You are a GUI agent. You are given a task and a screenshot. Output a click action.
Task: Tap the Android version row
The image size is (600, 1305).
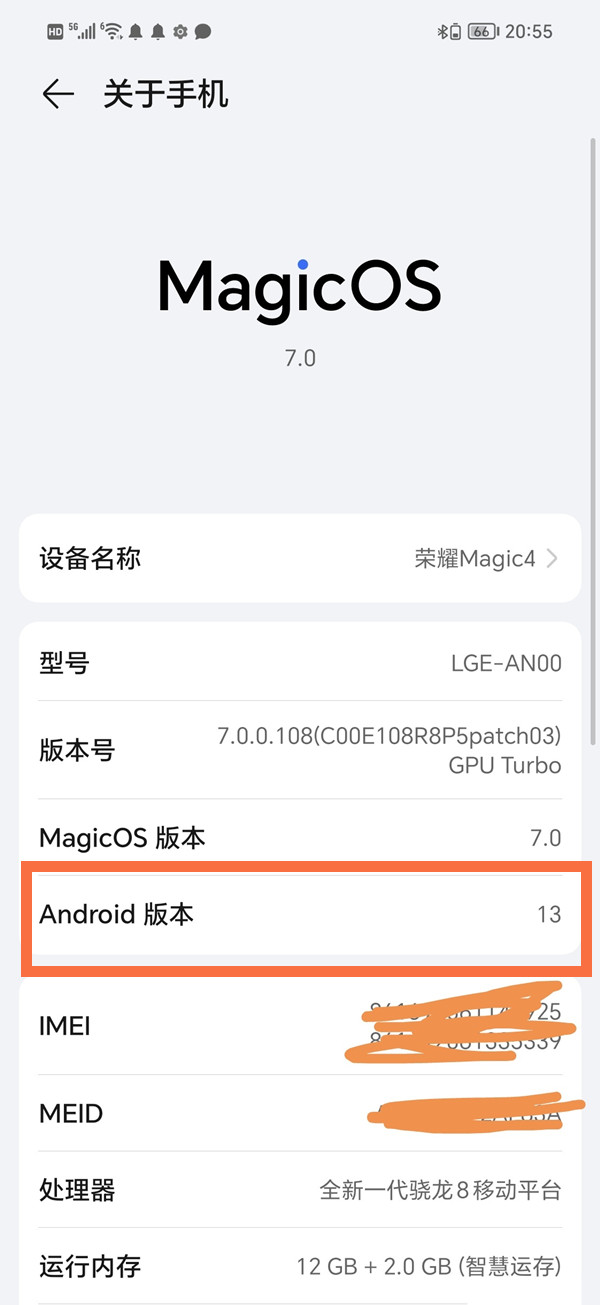pyautogui.click(x=300, y=914)
